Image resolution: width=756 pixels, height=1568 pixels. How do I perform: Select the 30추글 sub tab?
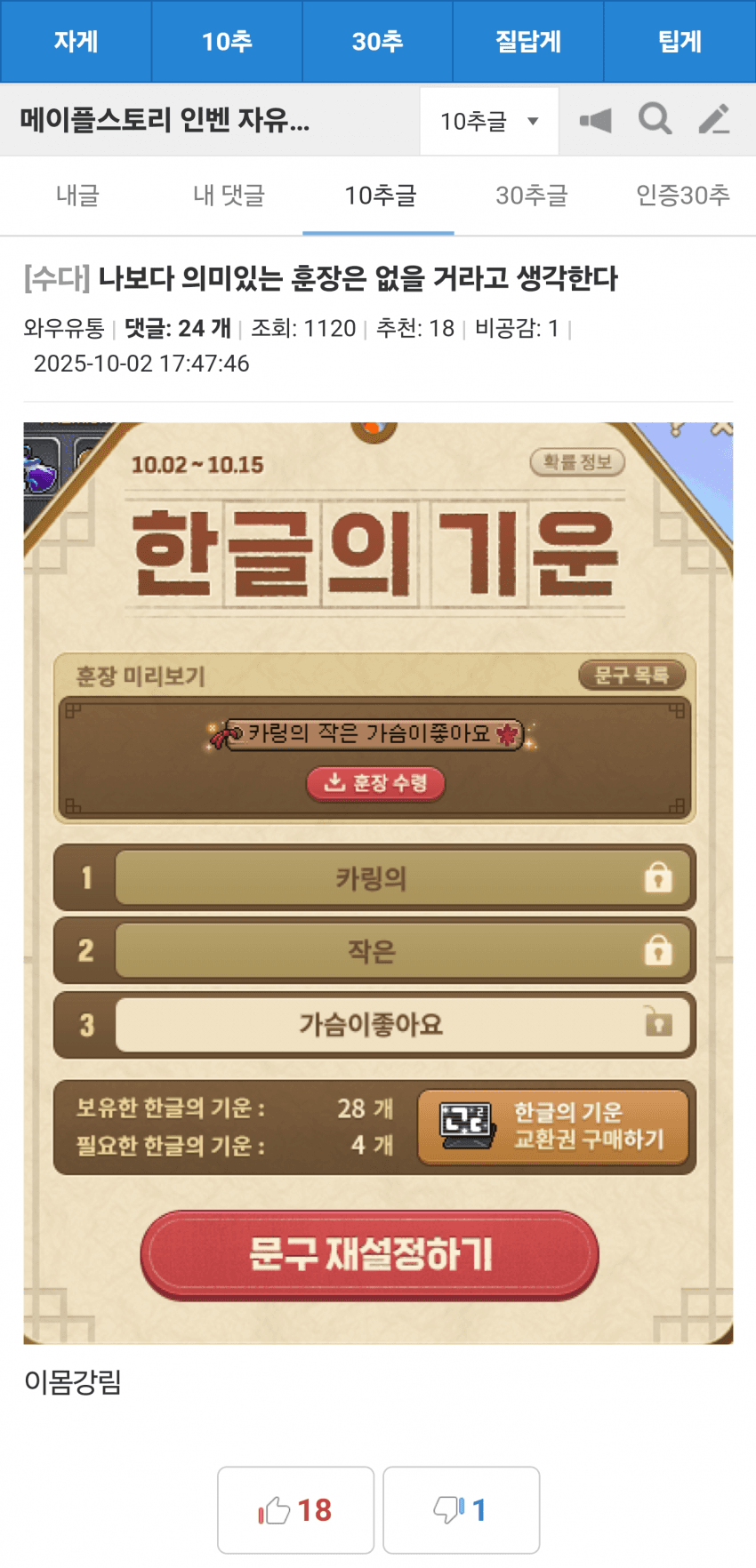(531, 196)
